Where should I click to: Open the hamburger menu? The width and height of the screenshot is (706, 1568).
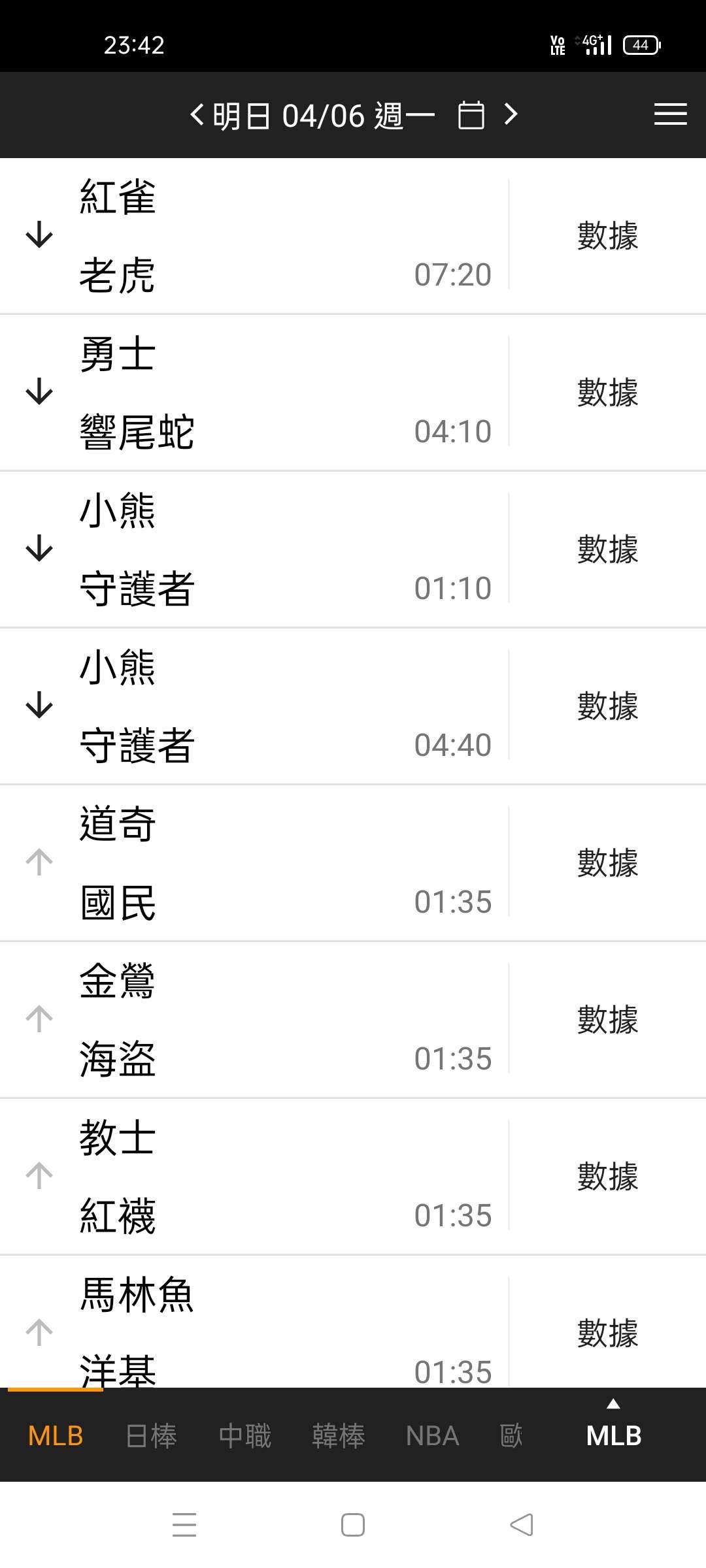pos(670,115)
